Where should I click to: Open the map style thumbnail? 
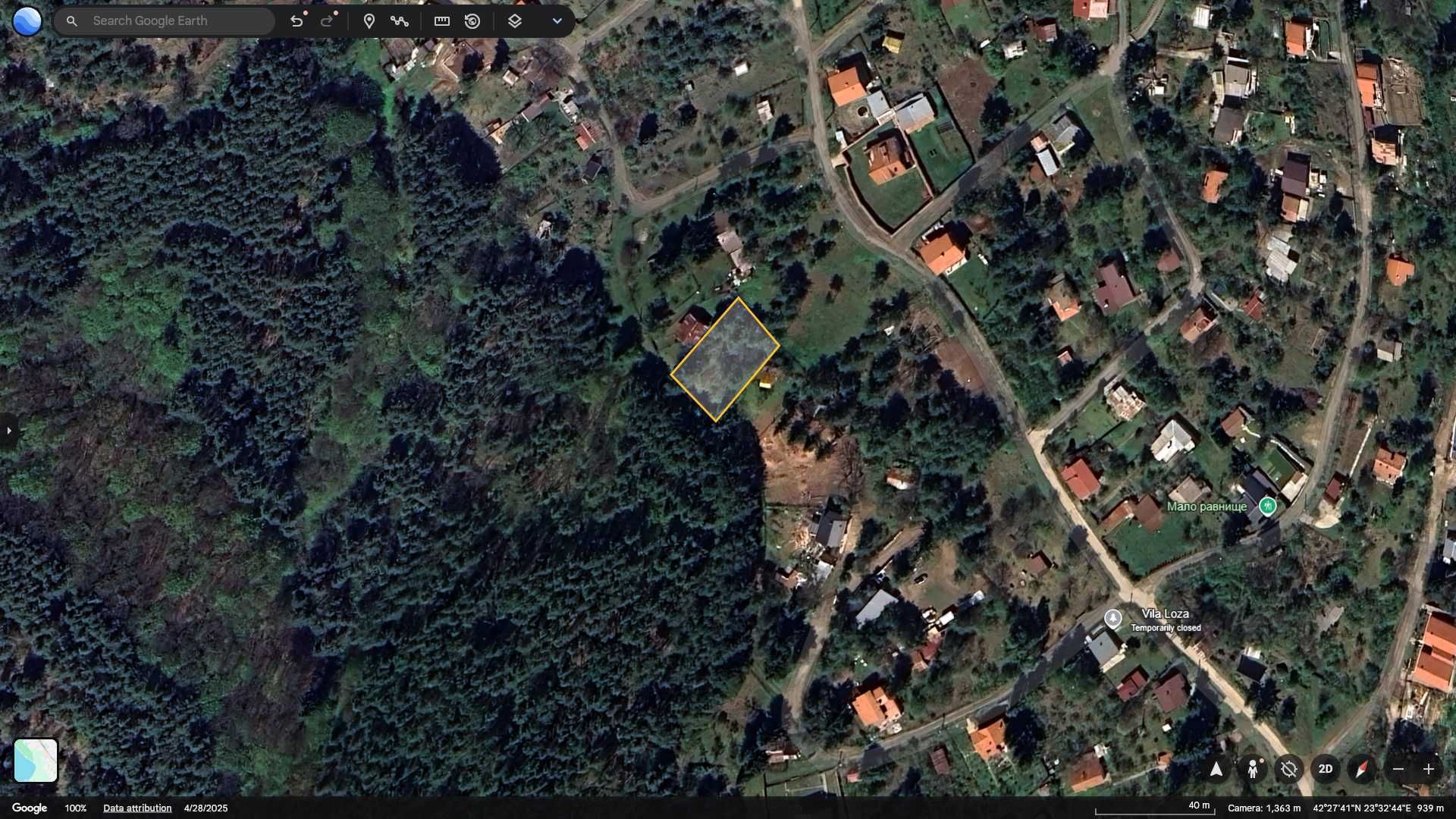click(x=36, y=760)
